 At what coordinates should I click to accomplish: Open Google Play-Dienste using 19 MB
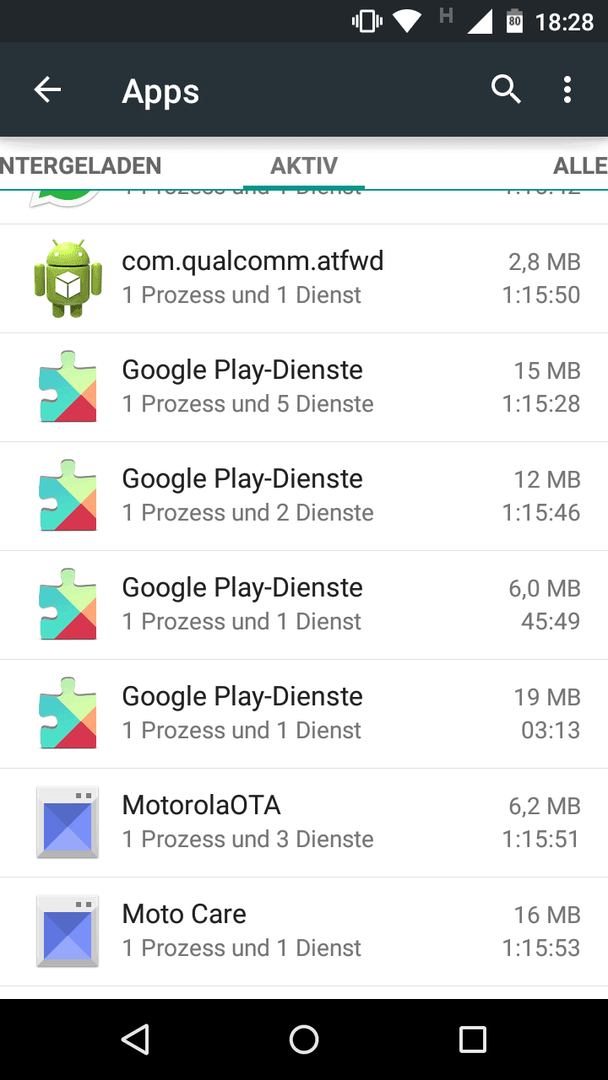pos(304,714)
